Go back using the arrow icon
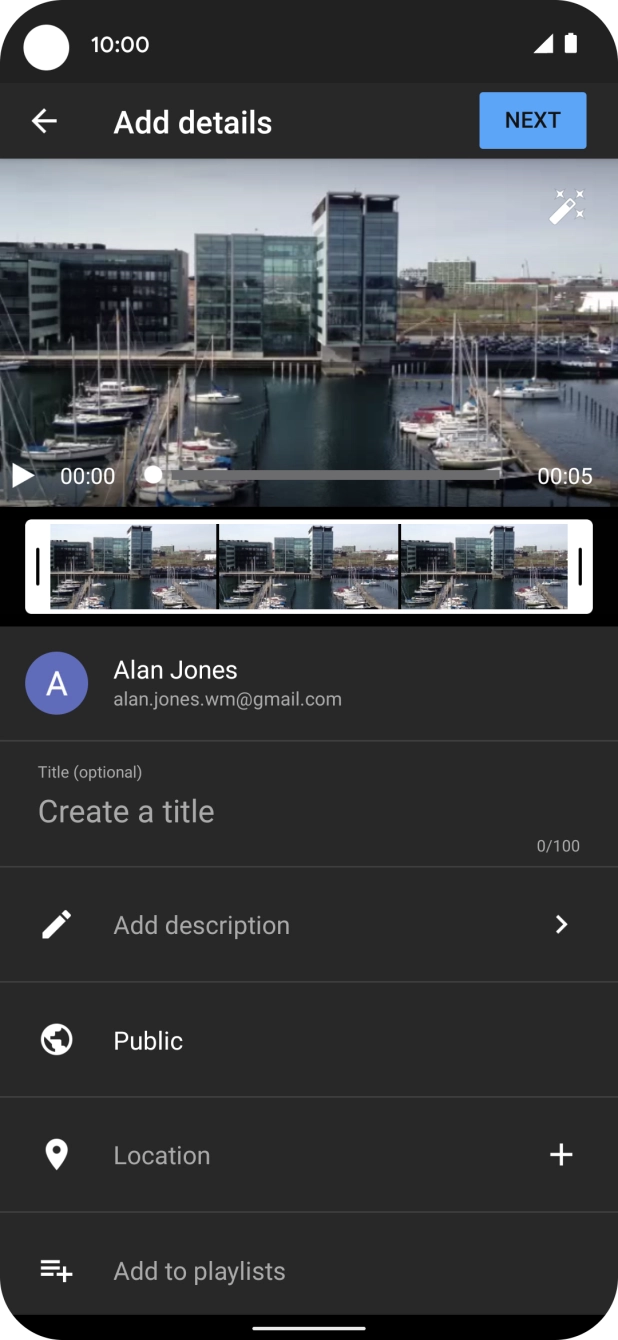The image size is (618, 1340). click(x=44, y=121)
